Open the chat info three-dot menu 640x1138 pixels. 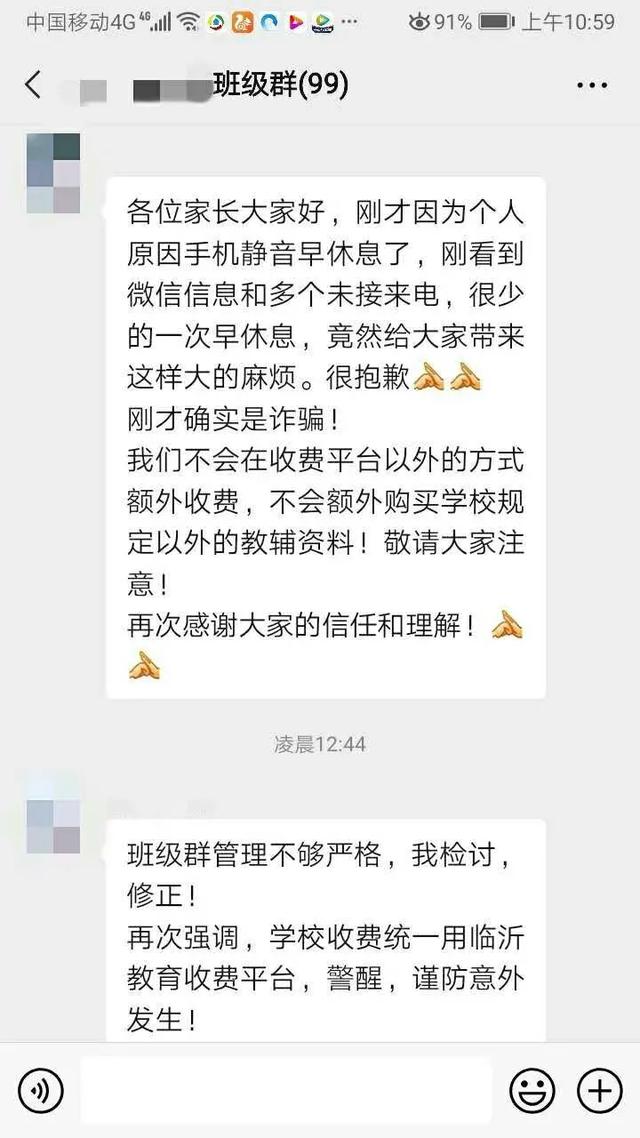coord(592,85)
